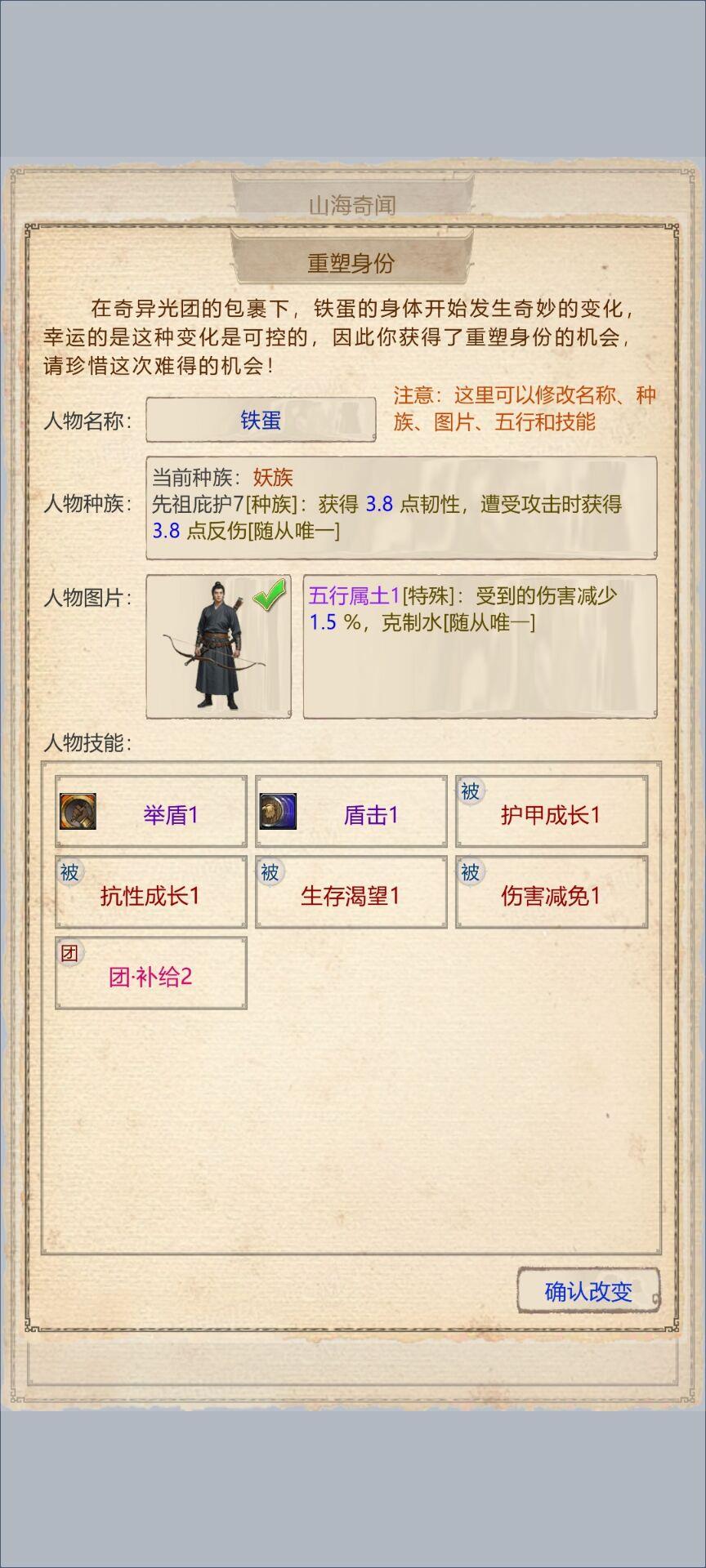Open the five-element box 五行属土1
Screen dimensions: 706x1568
click(x=480, y=647)
